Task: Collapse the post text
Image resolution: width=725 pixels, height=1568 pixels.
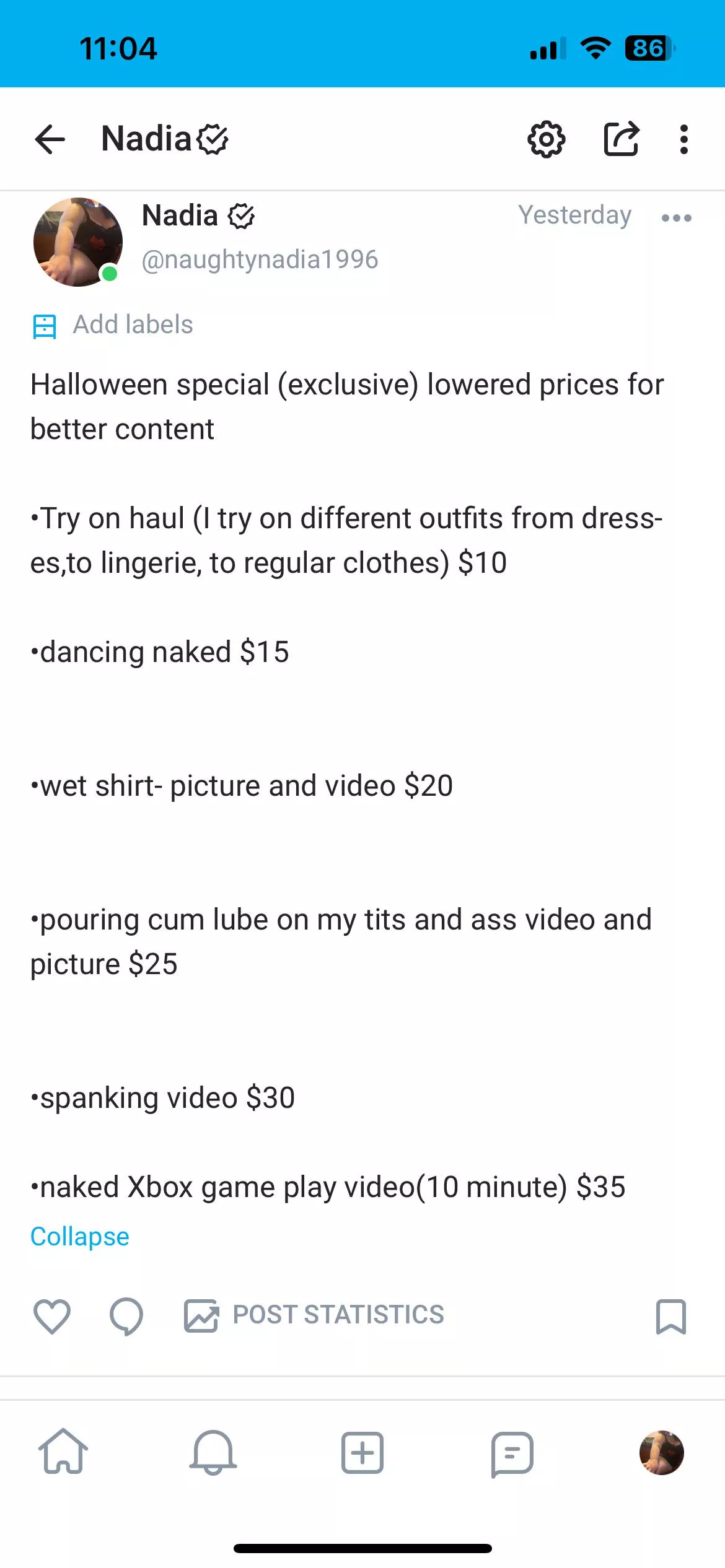Action: (80, 1237)
